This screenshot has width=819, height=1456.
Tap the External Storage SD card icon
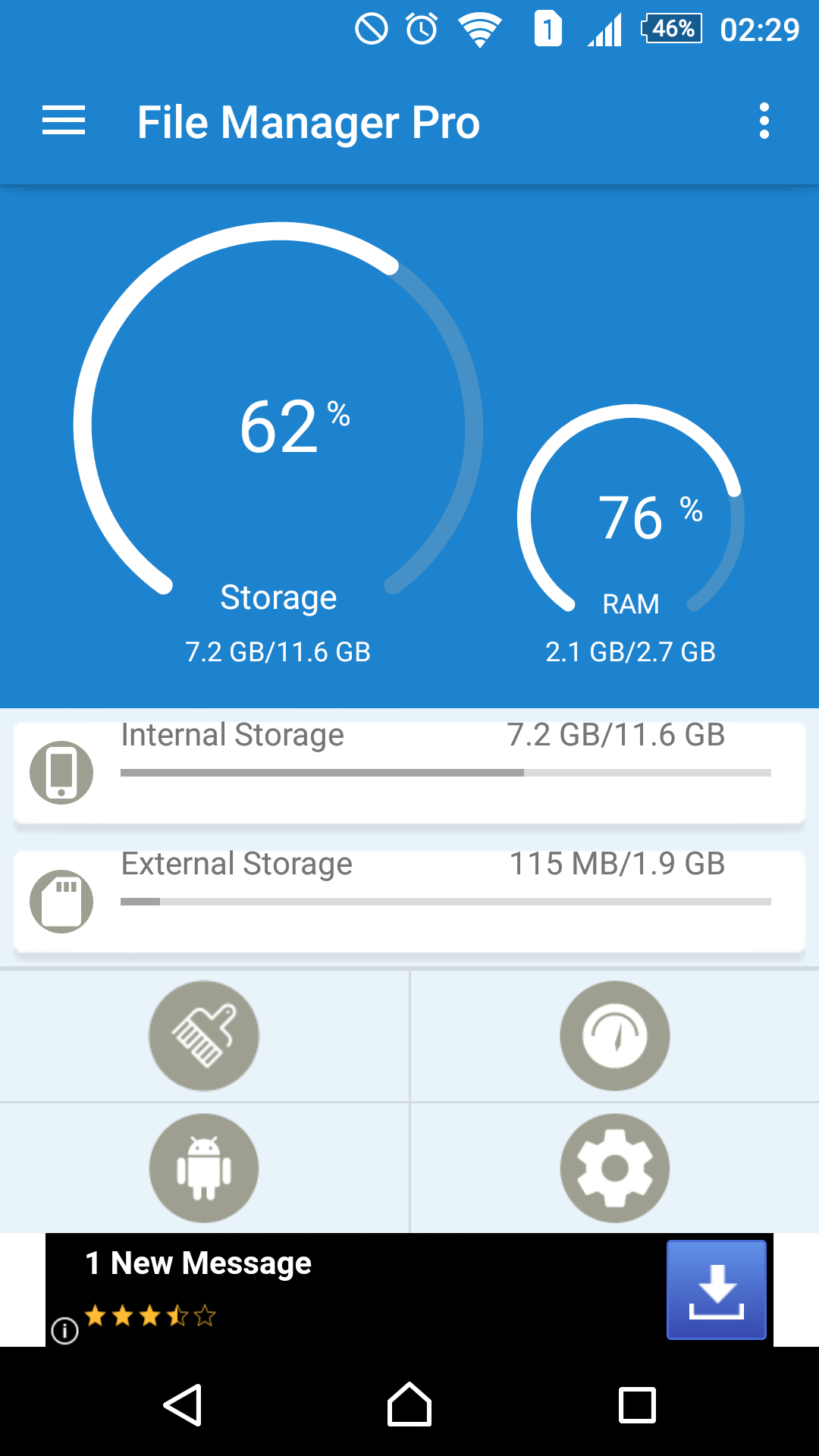tap(61, 902)
